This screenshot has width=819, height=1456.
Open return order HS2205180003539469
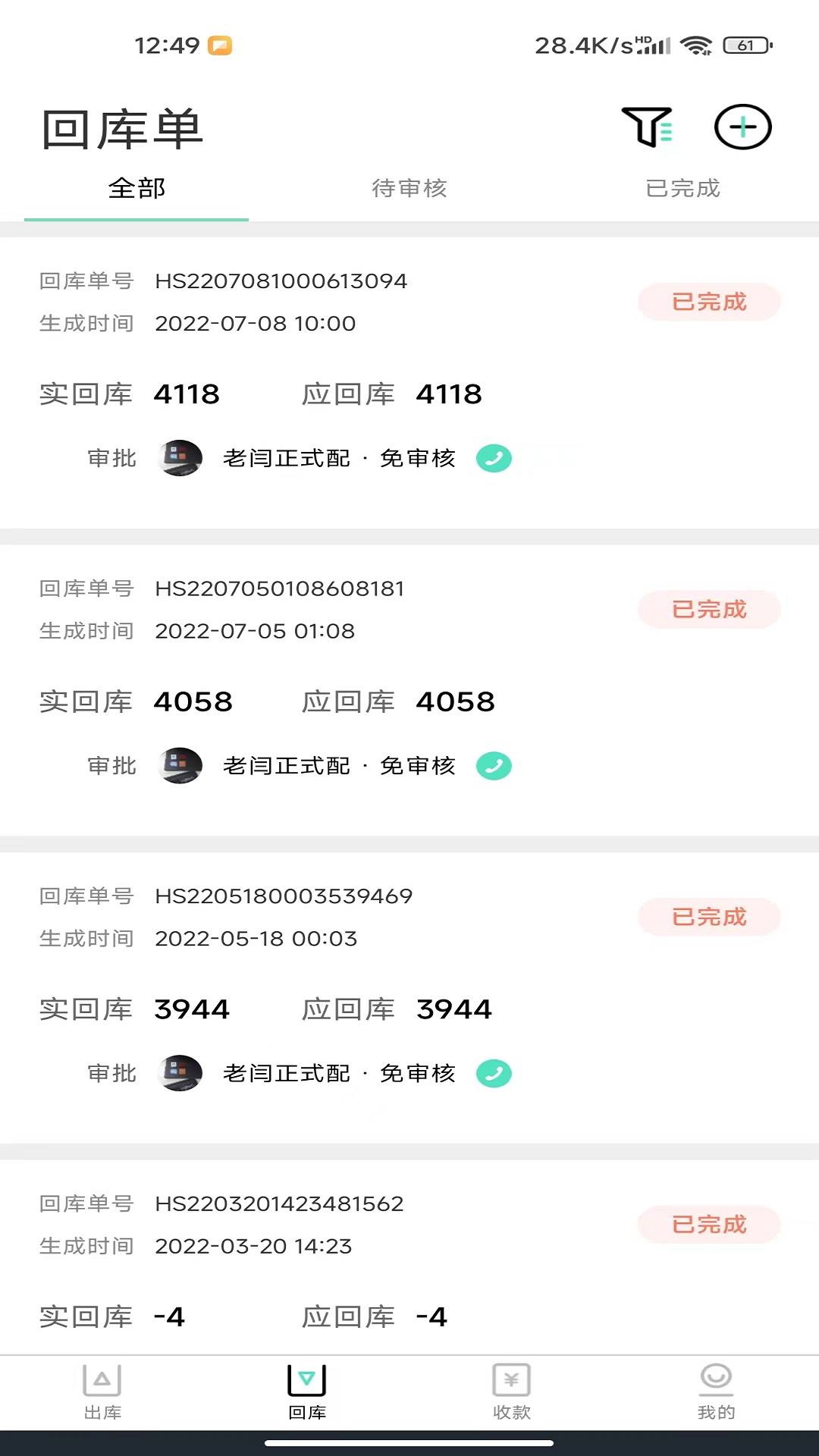(x=284, y=896)
